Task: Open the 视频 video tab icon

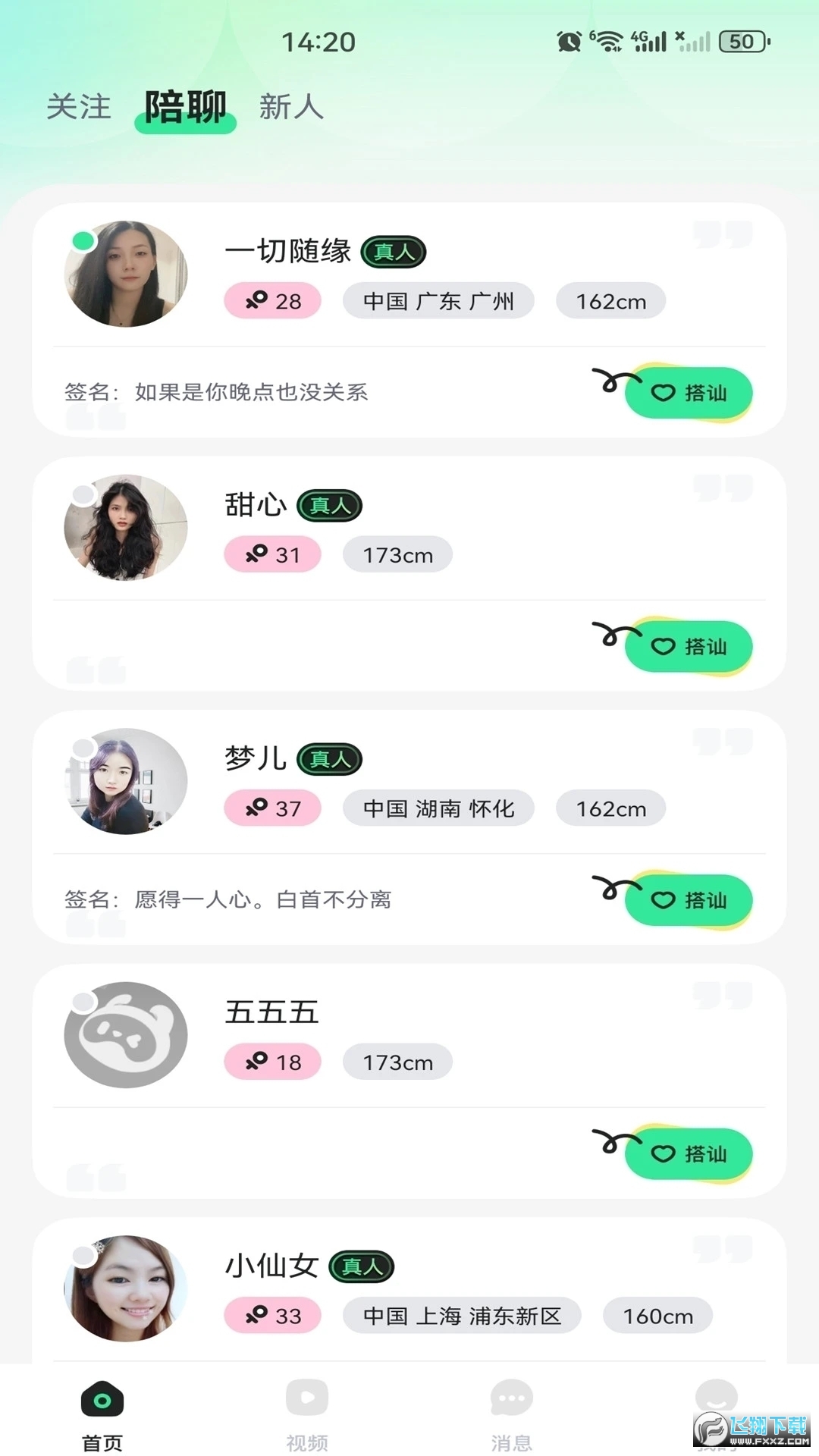Action: (306, 1399)
